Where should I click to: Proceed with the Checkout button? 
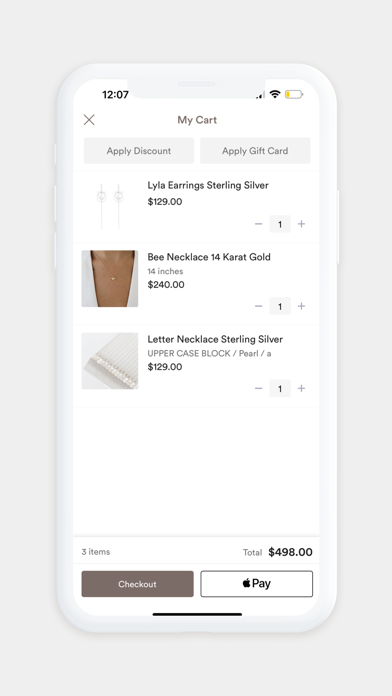138,584
